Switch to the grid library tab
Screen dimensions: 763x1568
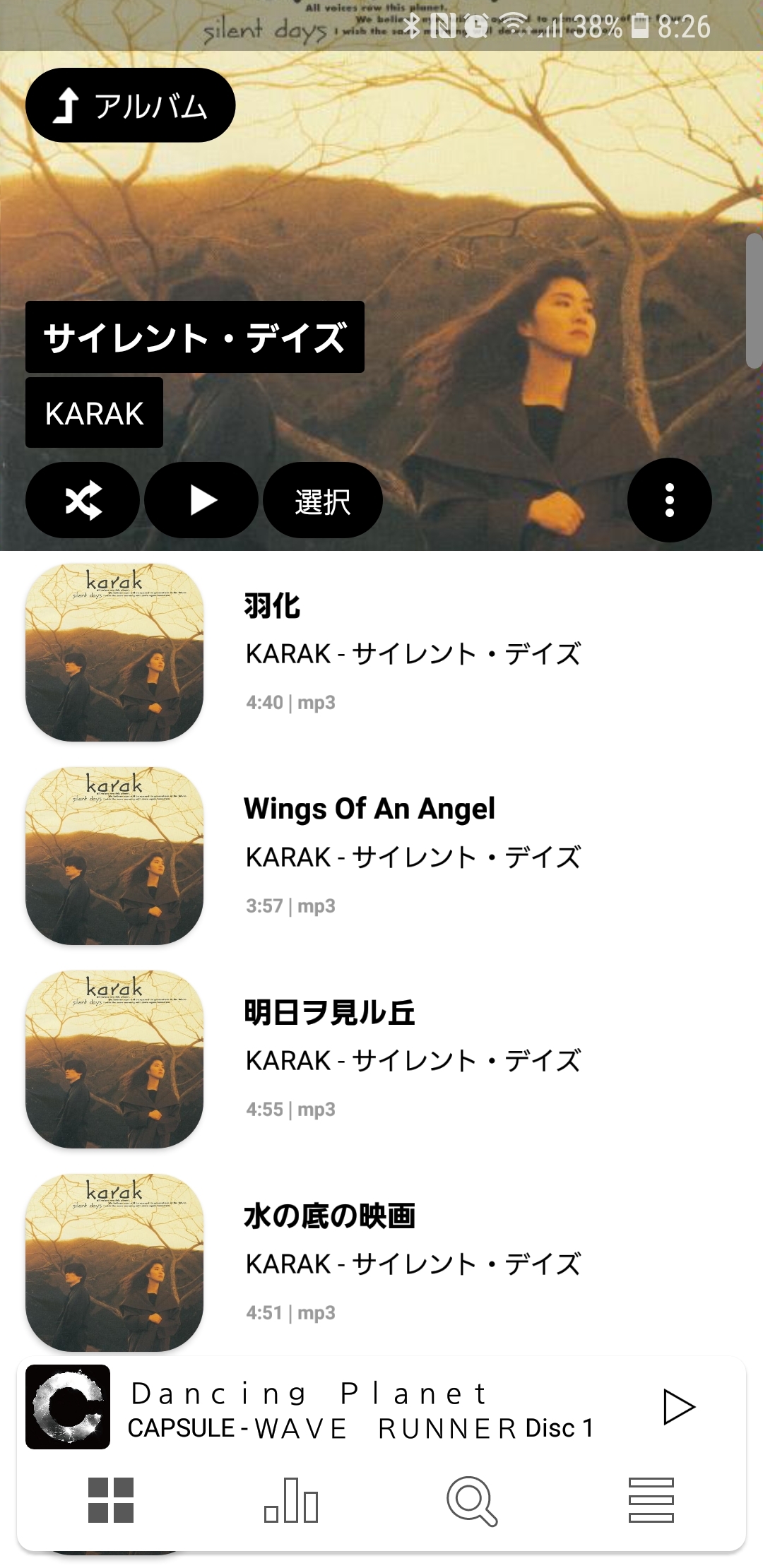point(111,1499)
